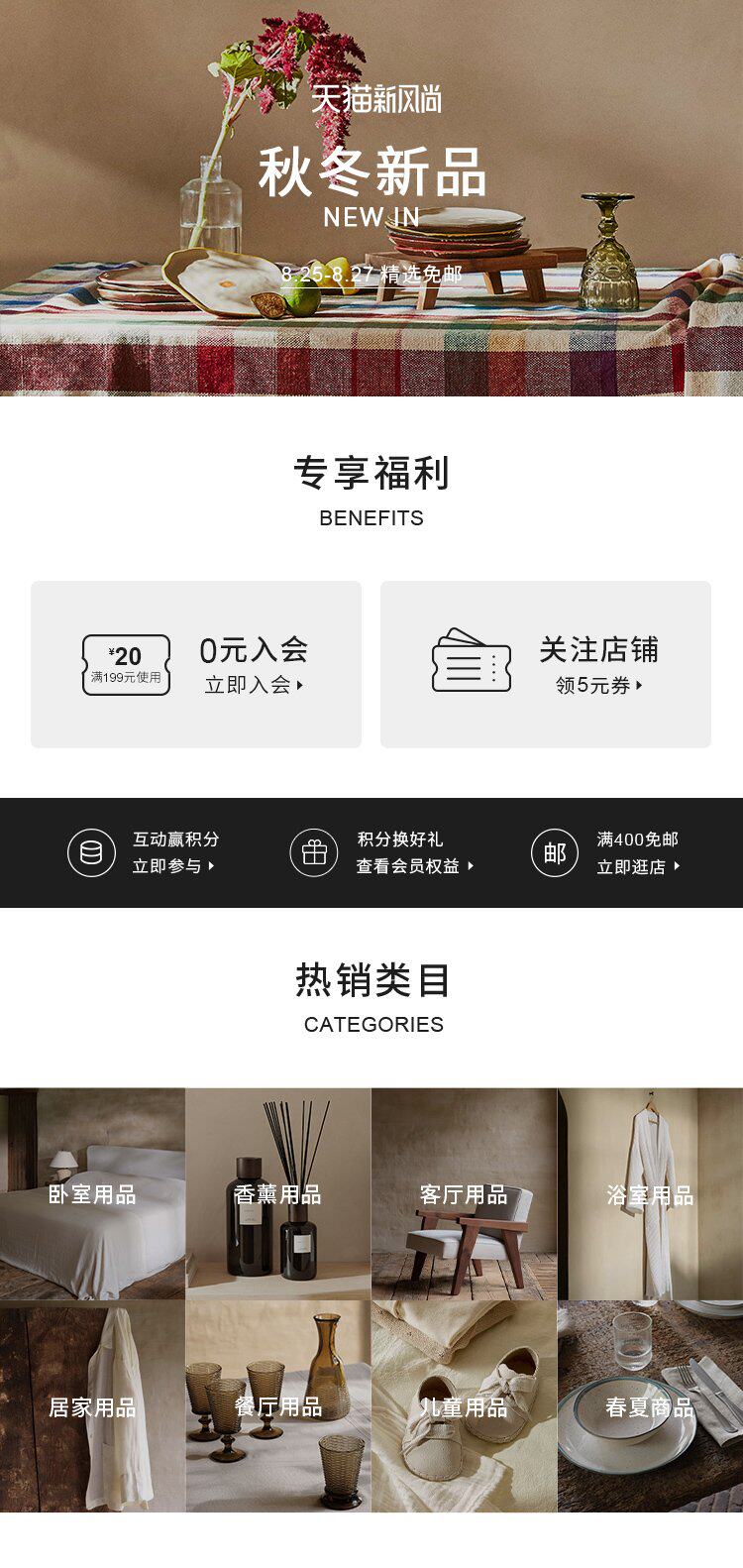Image resolution: width=743 pixels, height=1568 pixels.
Task: Open the 春夏商品 category
Action: [650, 1406]
